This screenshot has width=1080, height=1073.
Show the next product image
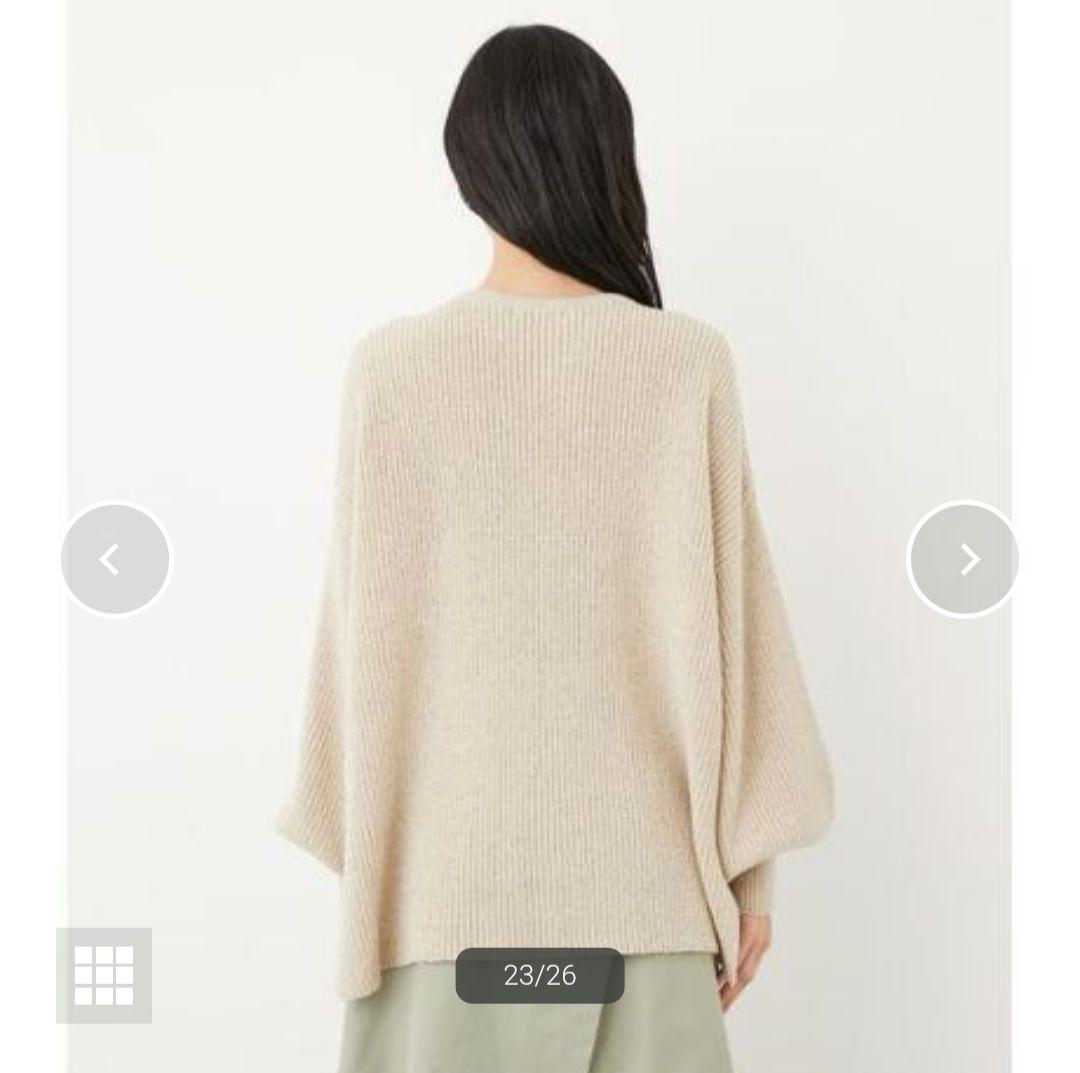(963, 559)
